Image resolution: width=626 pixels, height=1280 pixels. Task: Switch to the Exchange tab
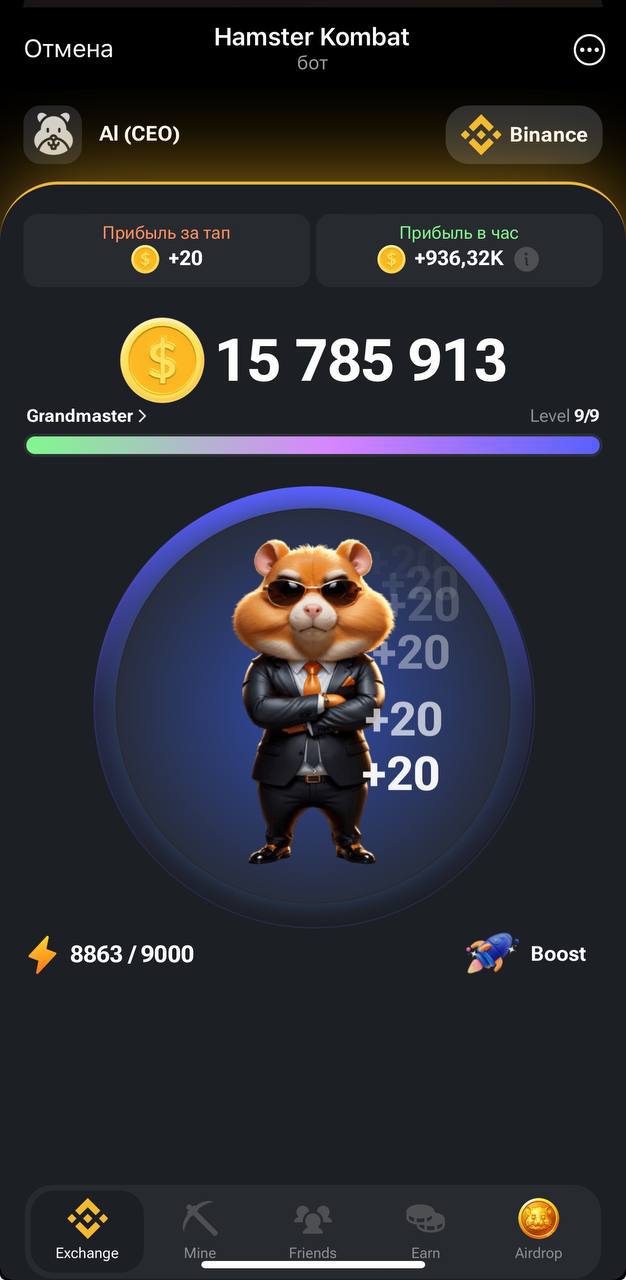tap(87, 1231)
